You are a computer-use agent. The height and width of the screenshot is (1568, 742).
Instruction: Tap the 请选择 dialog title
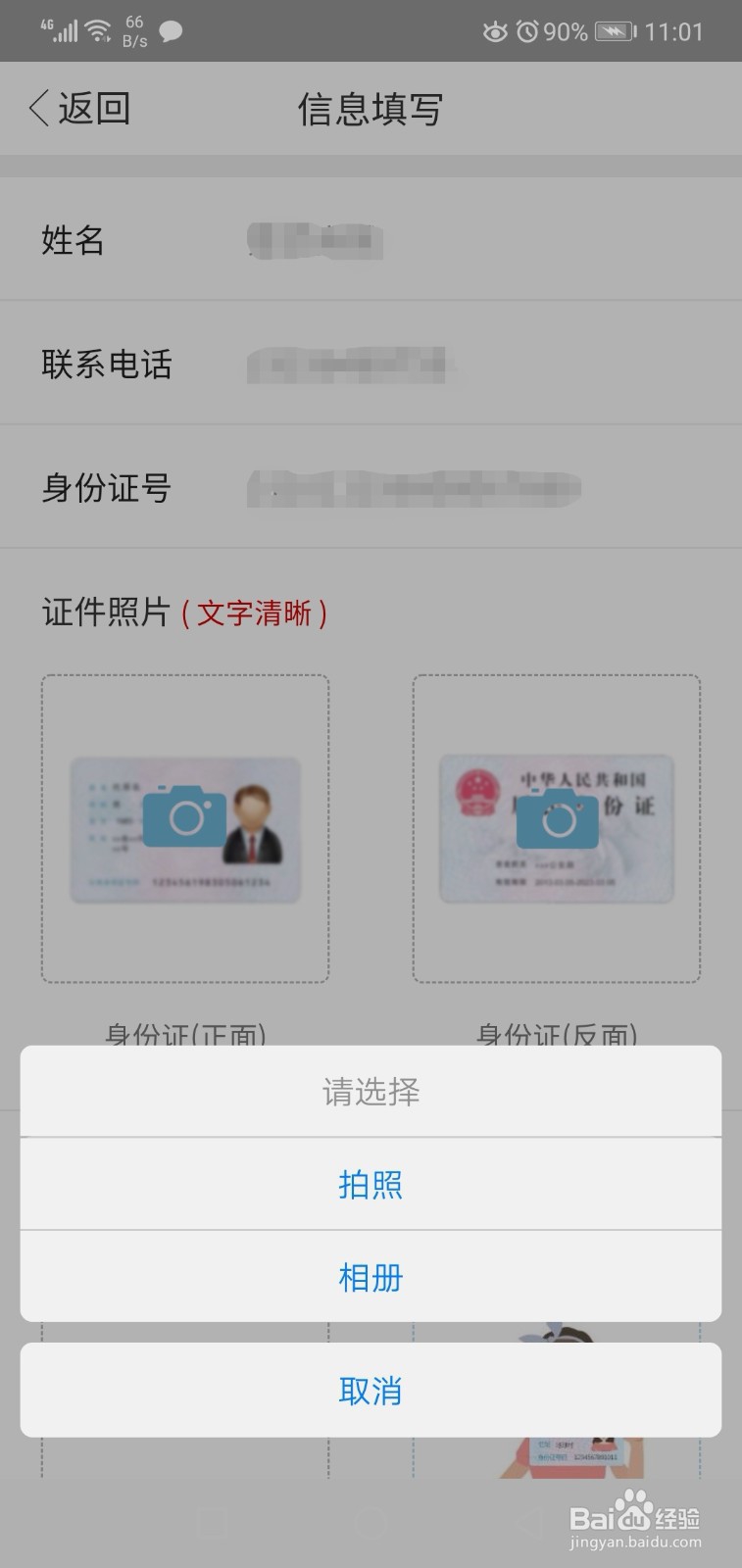371,1091
